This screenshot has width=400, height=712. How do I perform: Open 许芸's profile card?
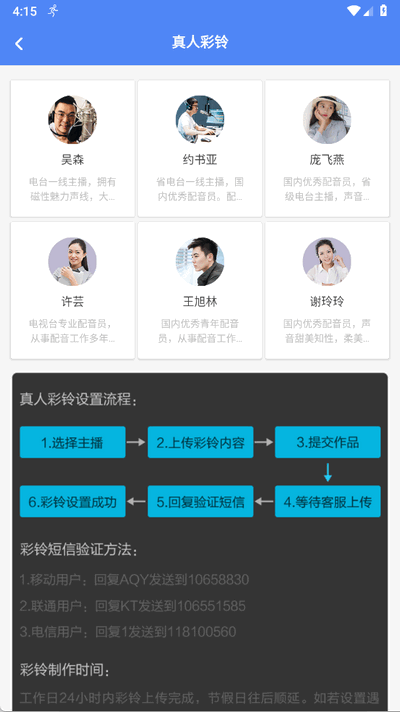73,290
